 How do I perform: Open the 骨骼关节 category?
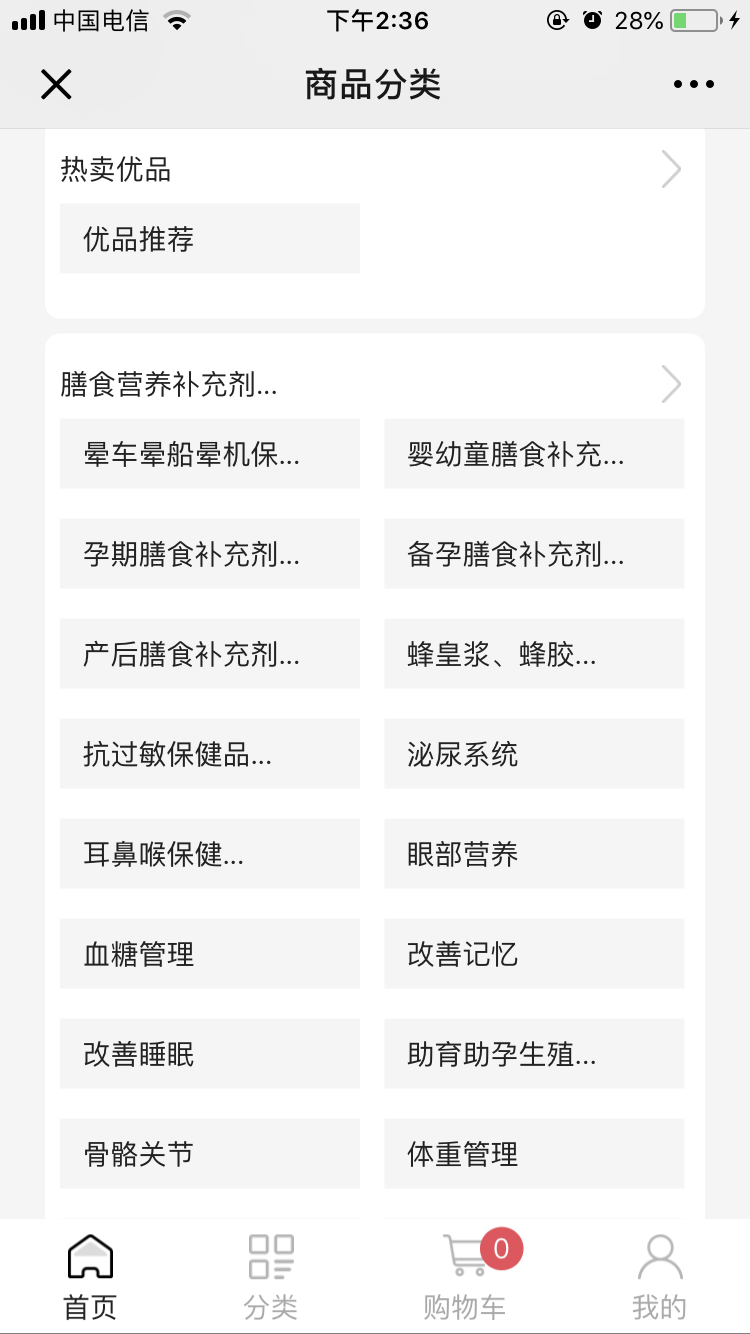tap(209, 1154)
